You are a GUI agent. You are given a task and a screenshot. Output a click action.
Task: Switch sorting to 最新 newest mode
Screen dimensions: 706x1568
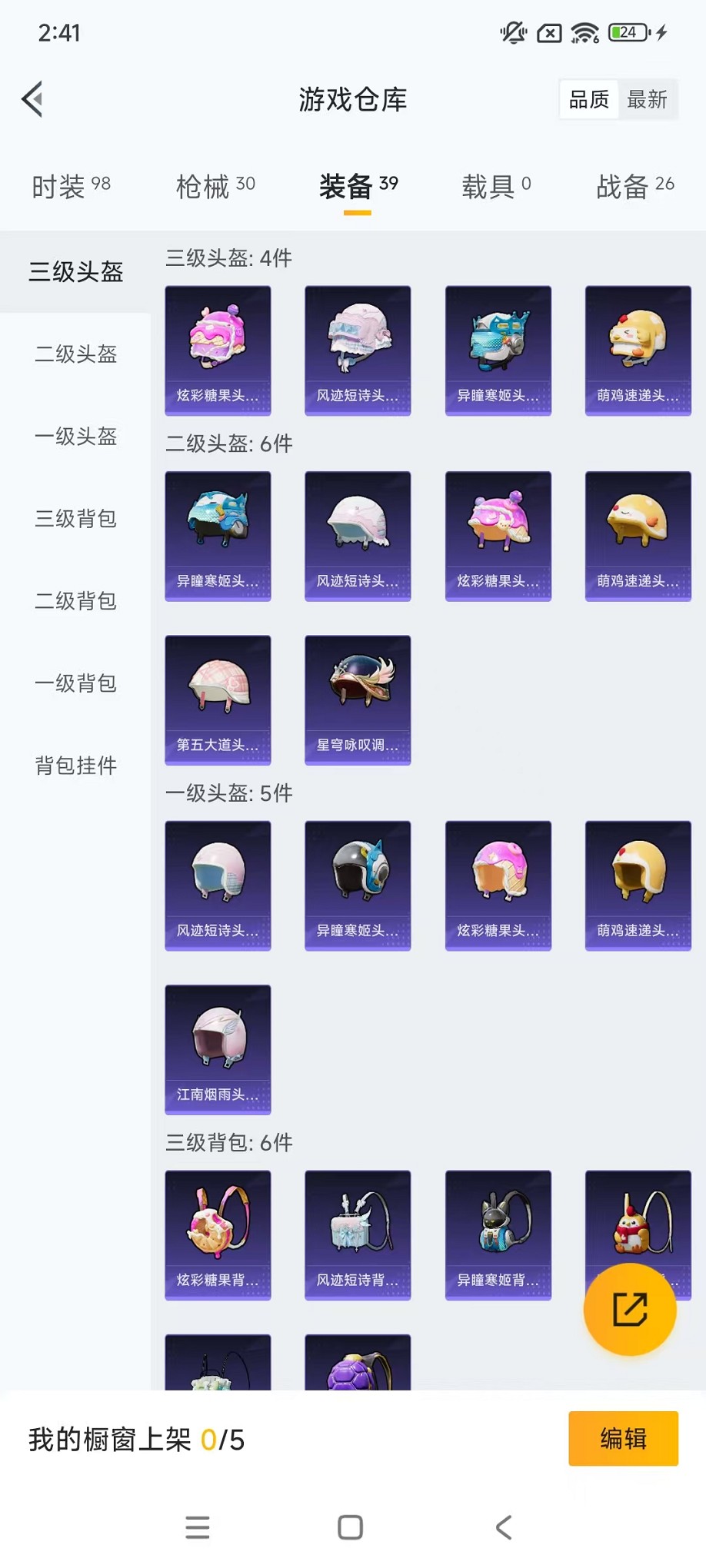pyautogui.click(x=648, y=99)
